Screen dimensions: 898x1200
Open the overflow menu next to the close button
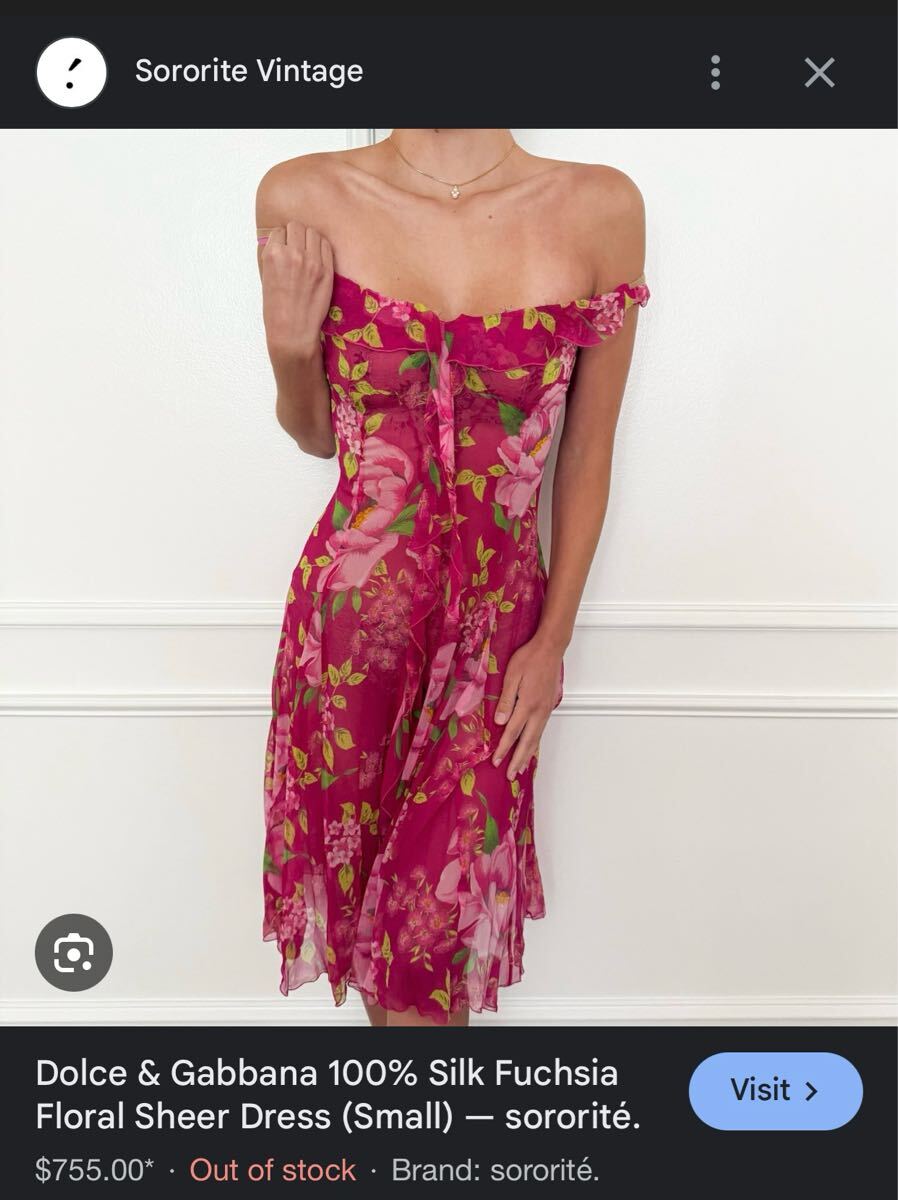716,71
